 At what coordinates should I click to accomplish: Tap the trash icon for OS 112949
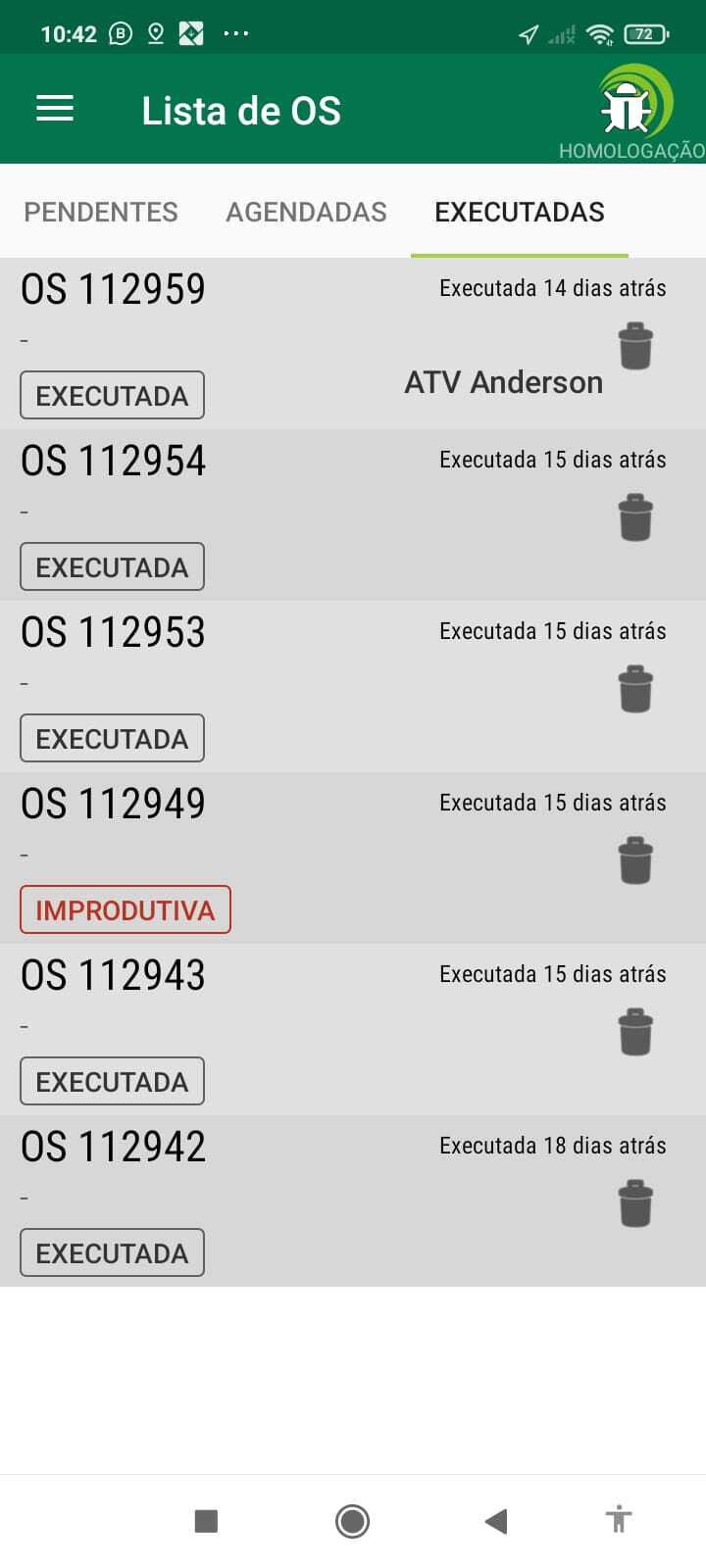pos(635,860)
